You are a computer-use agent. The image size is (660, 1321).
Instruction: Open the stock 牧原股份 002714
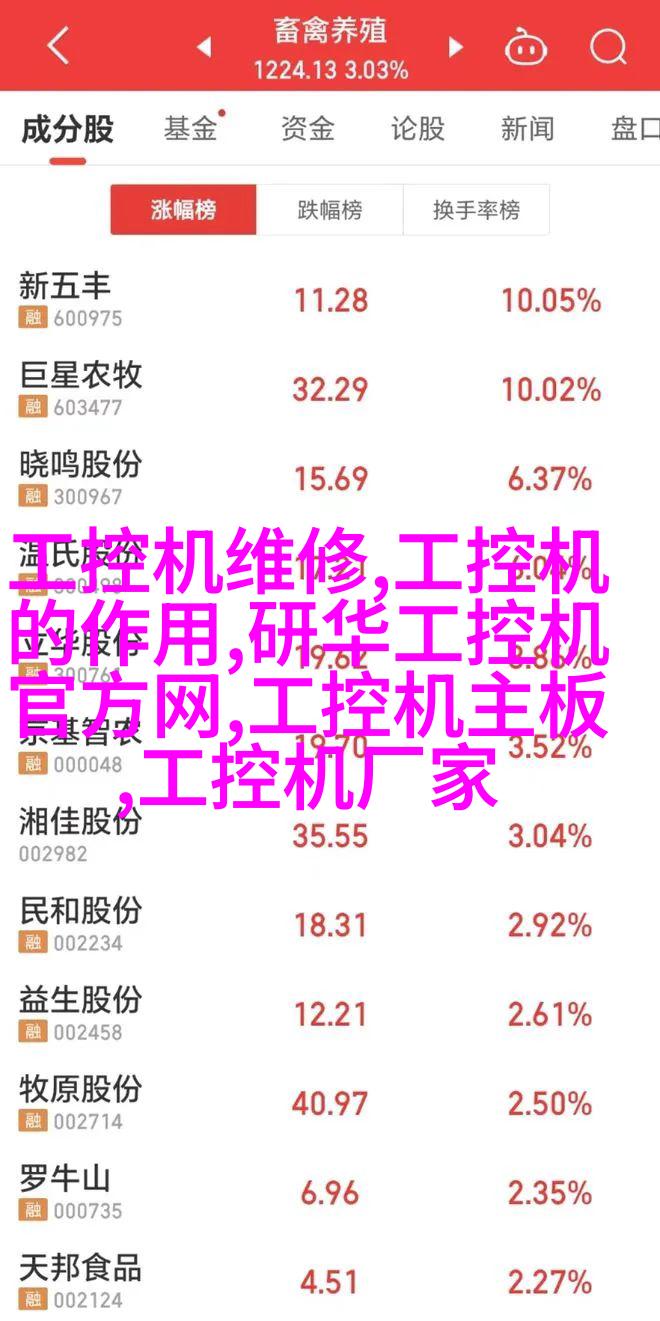point(330,1102)
